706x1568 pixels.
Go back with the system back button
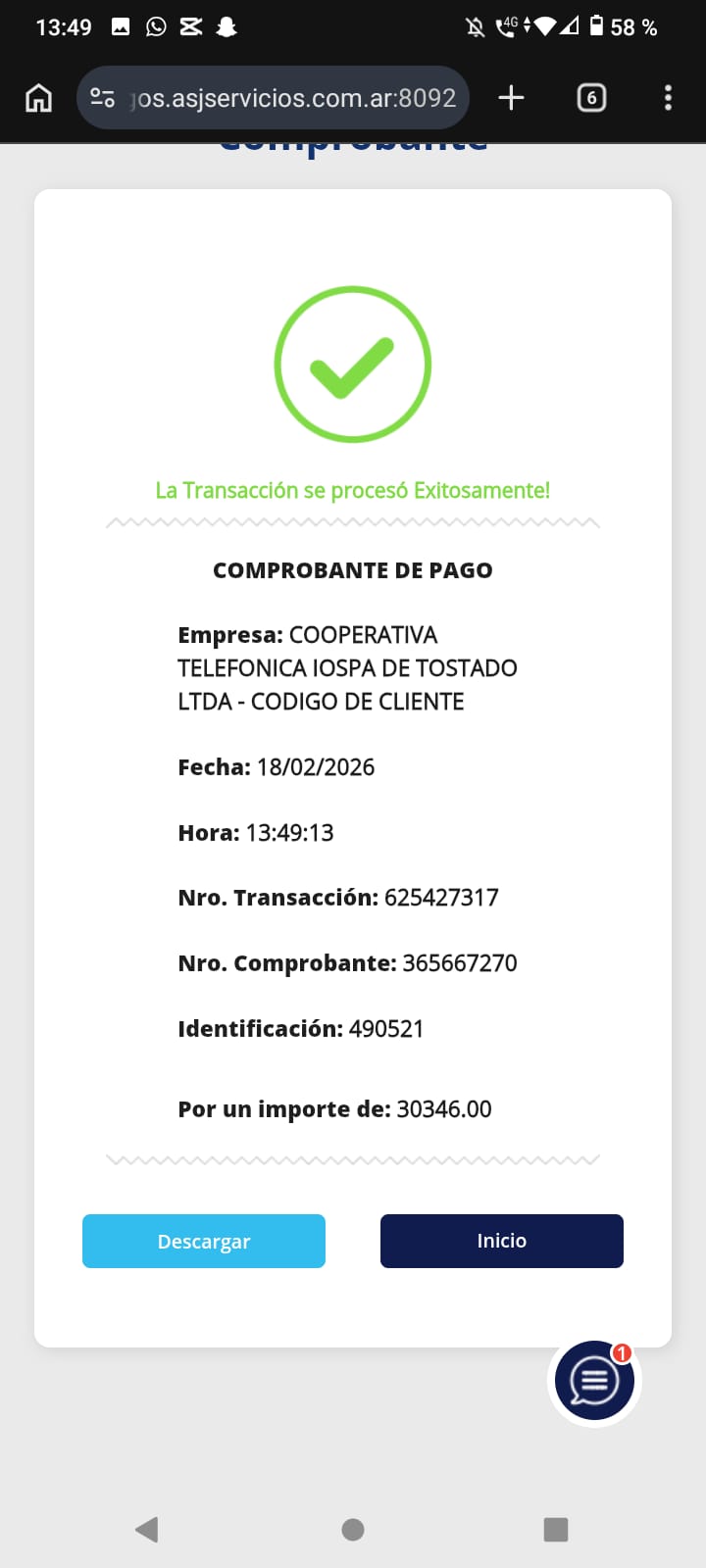(x=147, y=1529)
